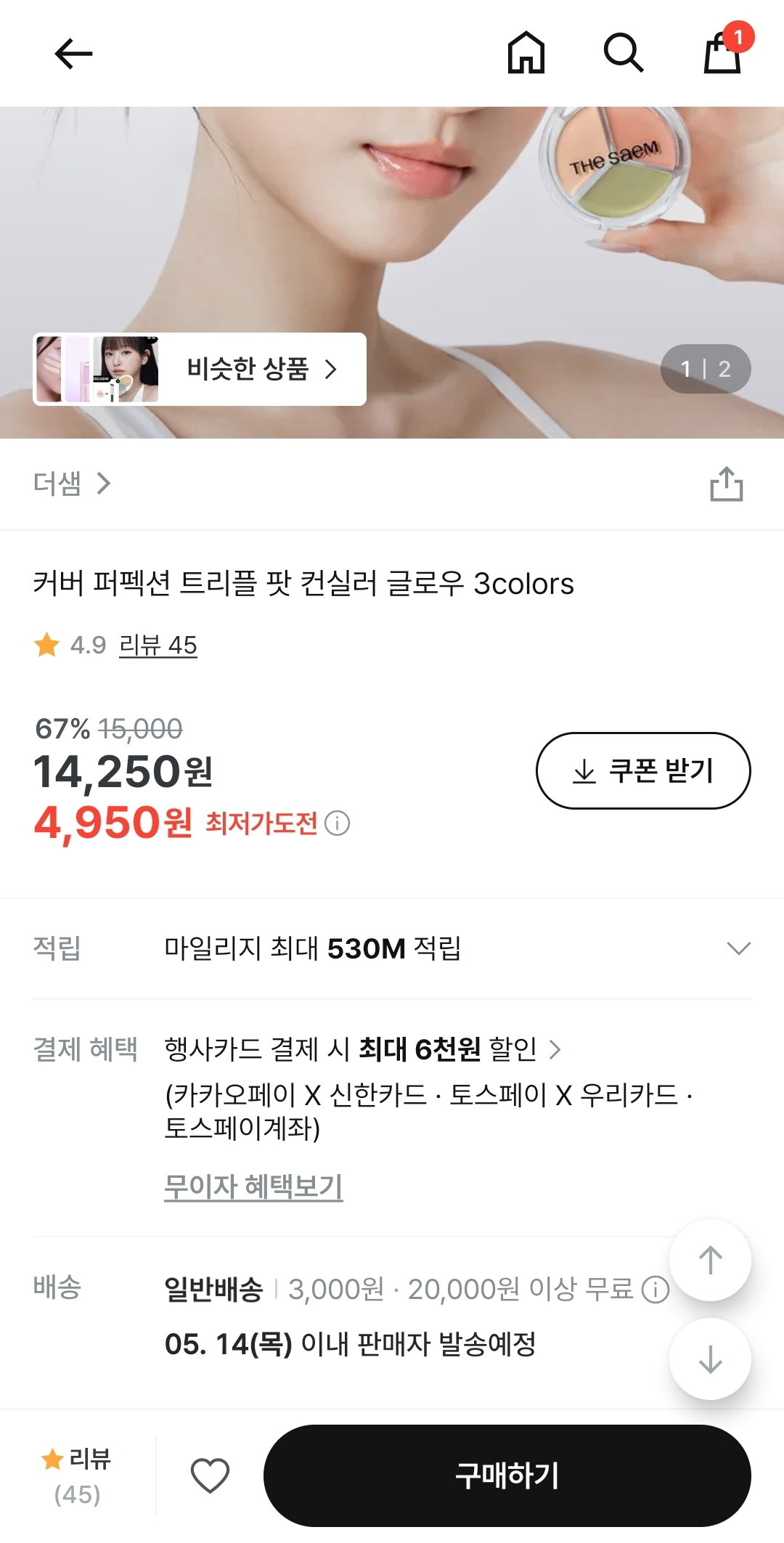Open the 더샘 brand page
Image resolution: width=784 pixels, height=1543 pixels.
point(72,484)
